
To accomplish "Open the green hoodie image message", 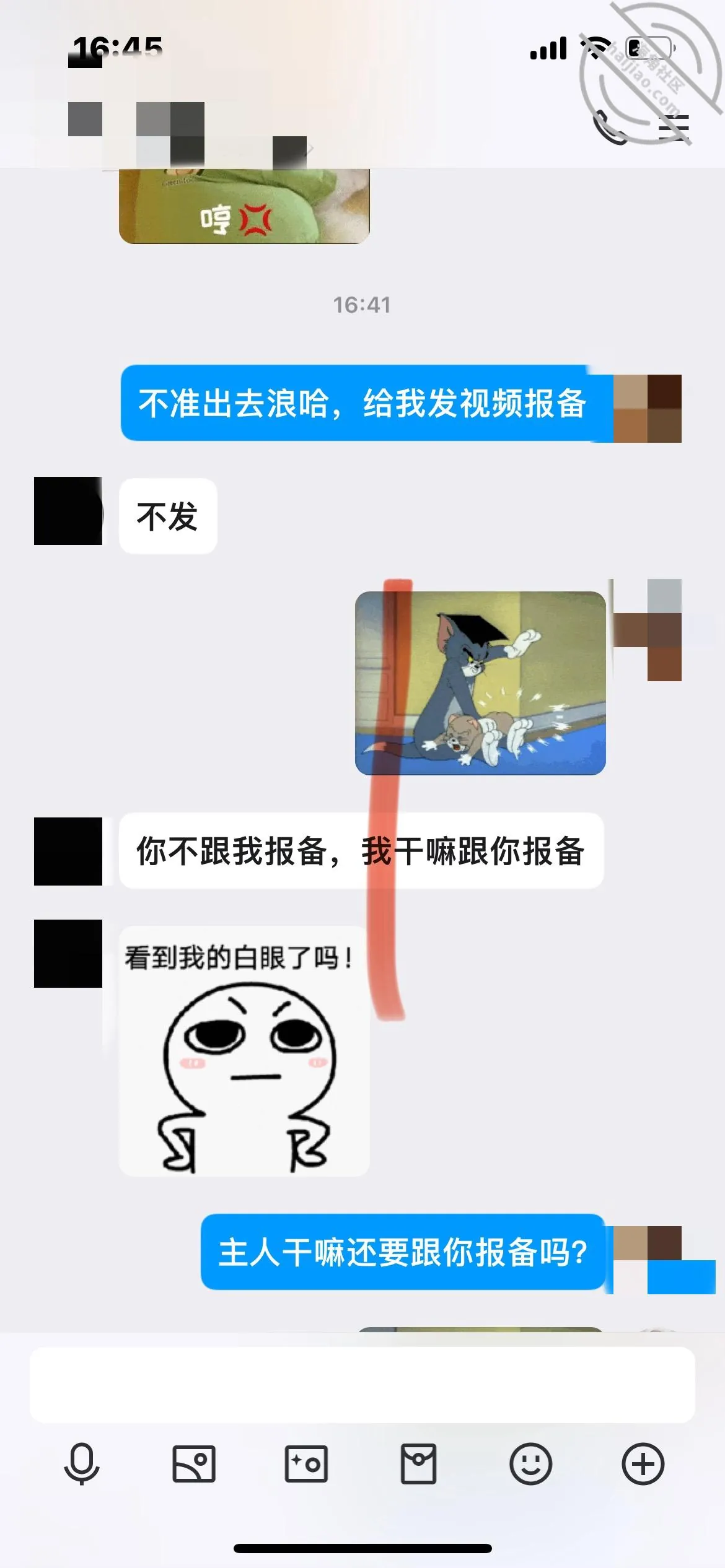I will (x=244, y=206).
